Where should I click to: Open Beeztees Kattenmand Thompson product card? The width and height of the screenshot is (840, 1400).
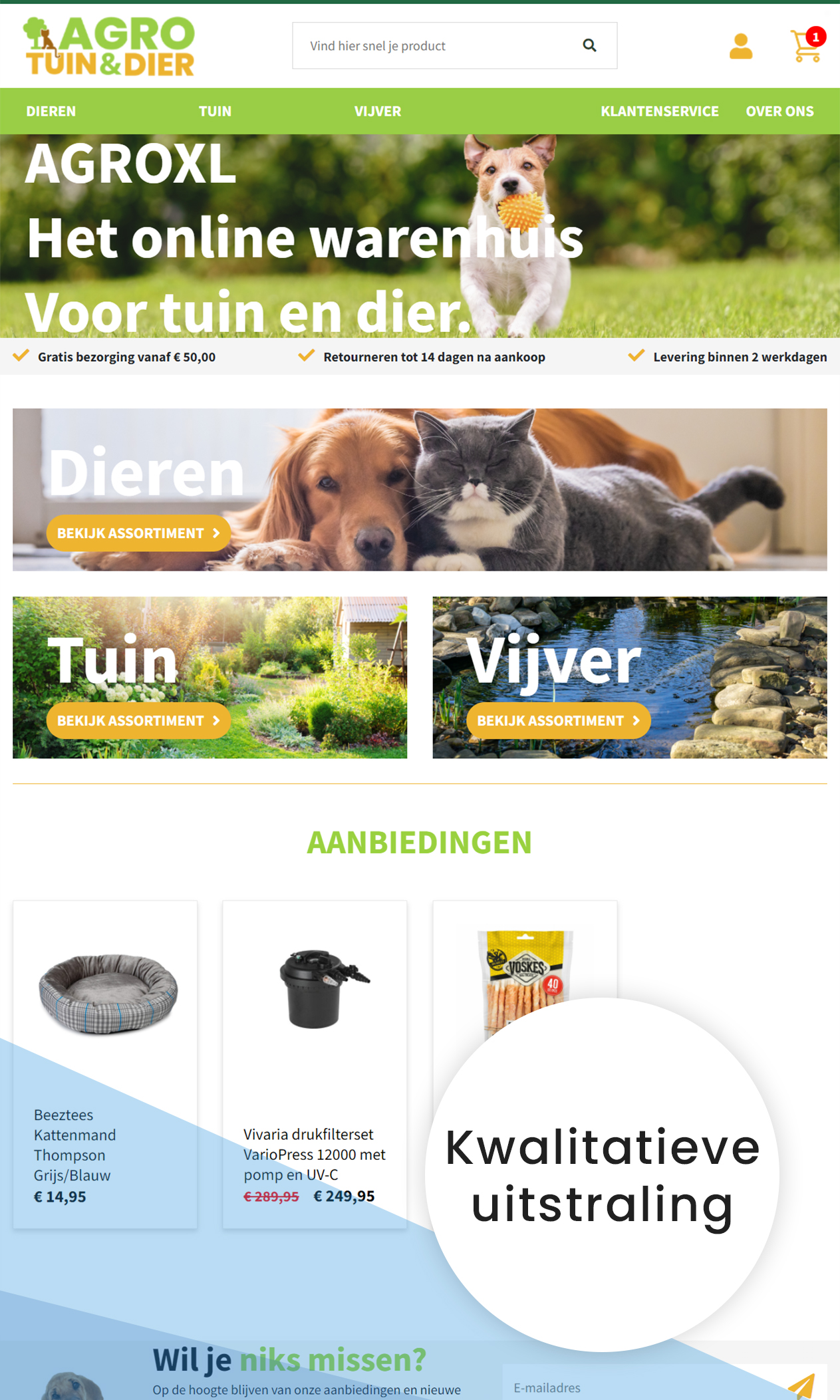[x=105, y=1064]
